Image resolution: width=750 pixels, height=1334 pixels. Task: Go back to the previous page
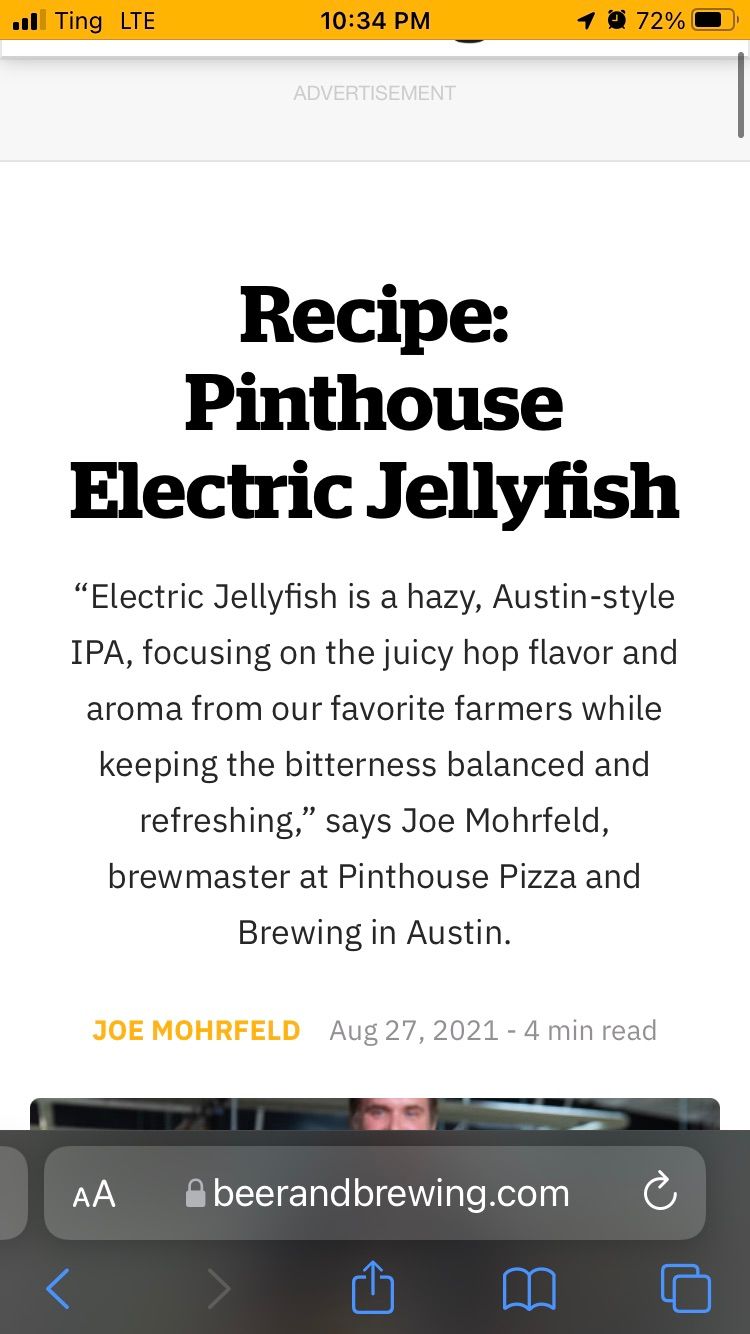tap(58, 1289)
